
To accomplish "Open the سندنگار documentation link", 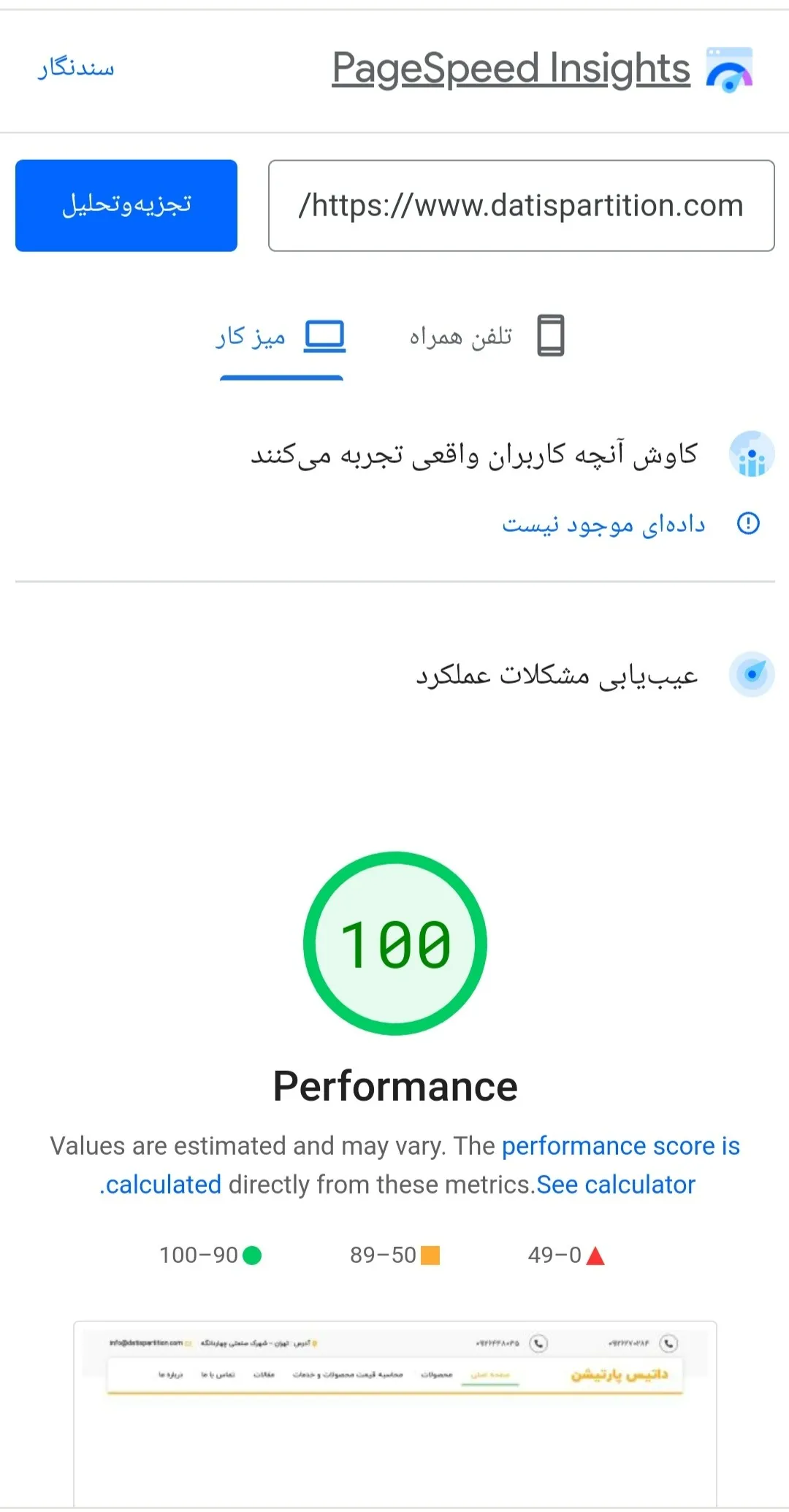I will click(76, 69).
